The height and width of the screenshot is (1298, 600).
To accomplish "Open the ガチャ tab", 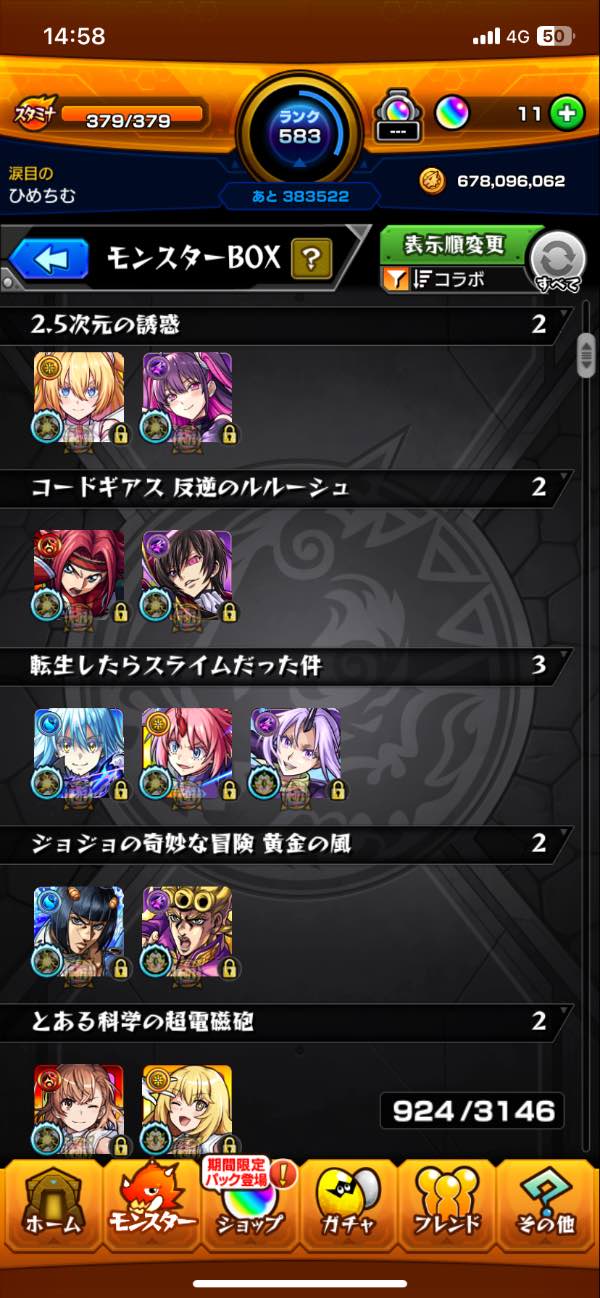I will click(349, 1212).
